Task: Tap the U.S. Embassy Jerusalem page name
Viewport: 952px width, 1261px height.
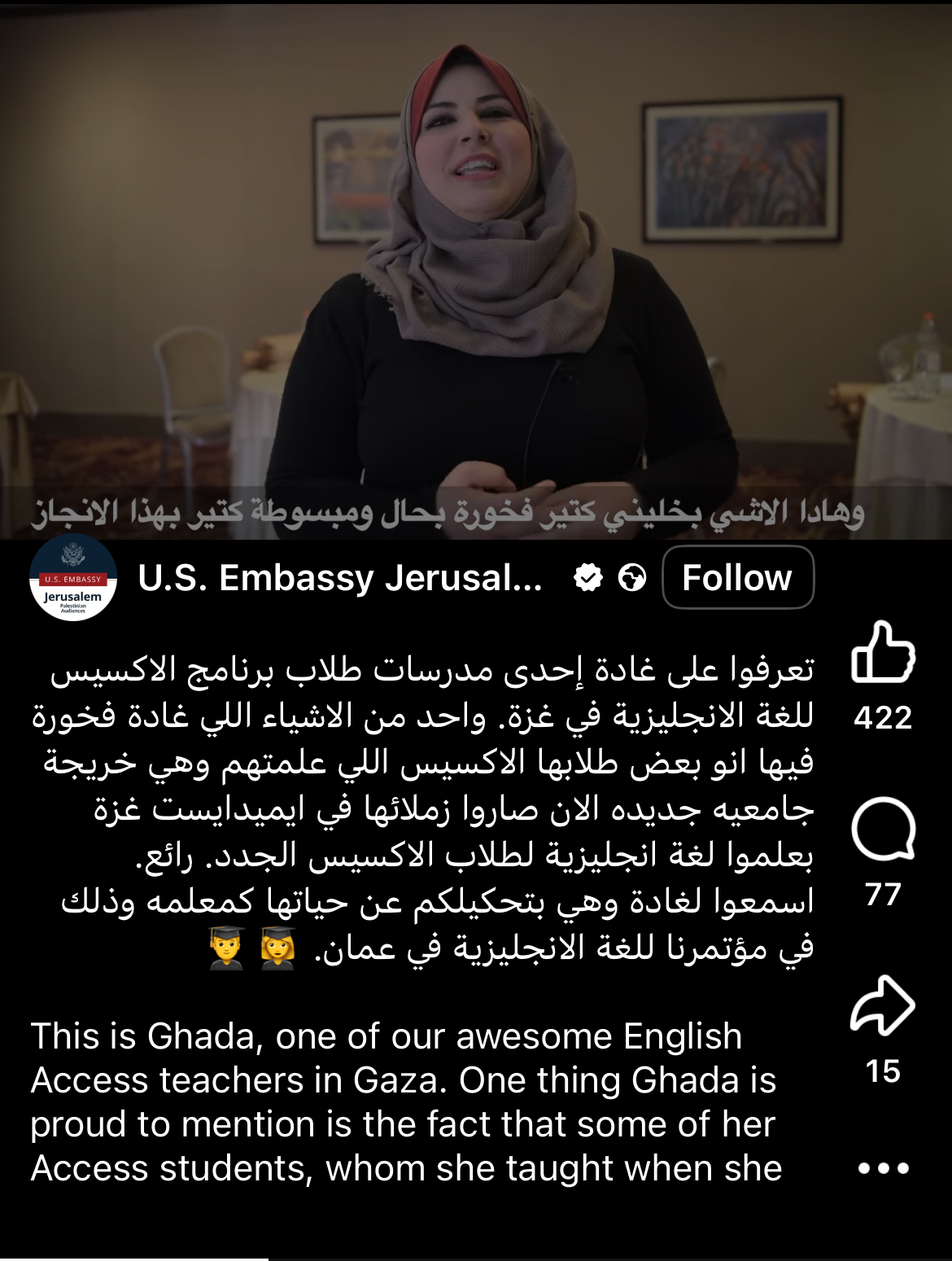Action: 340,578
